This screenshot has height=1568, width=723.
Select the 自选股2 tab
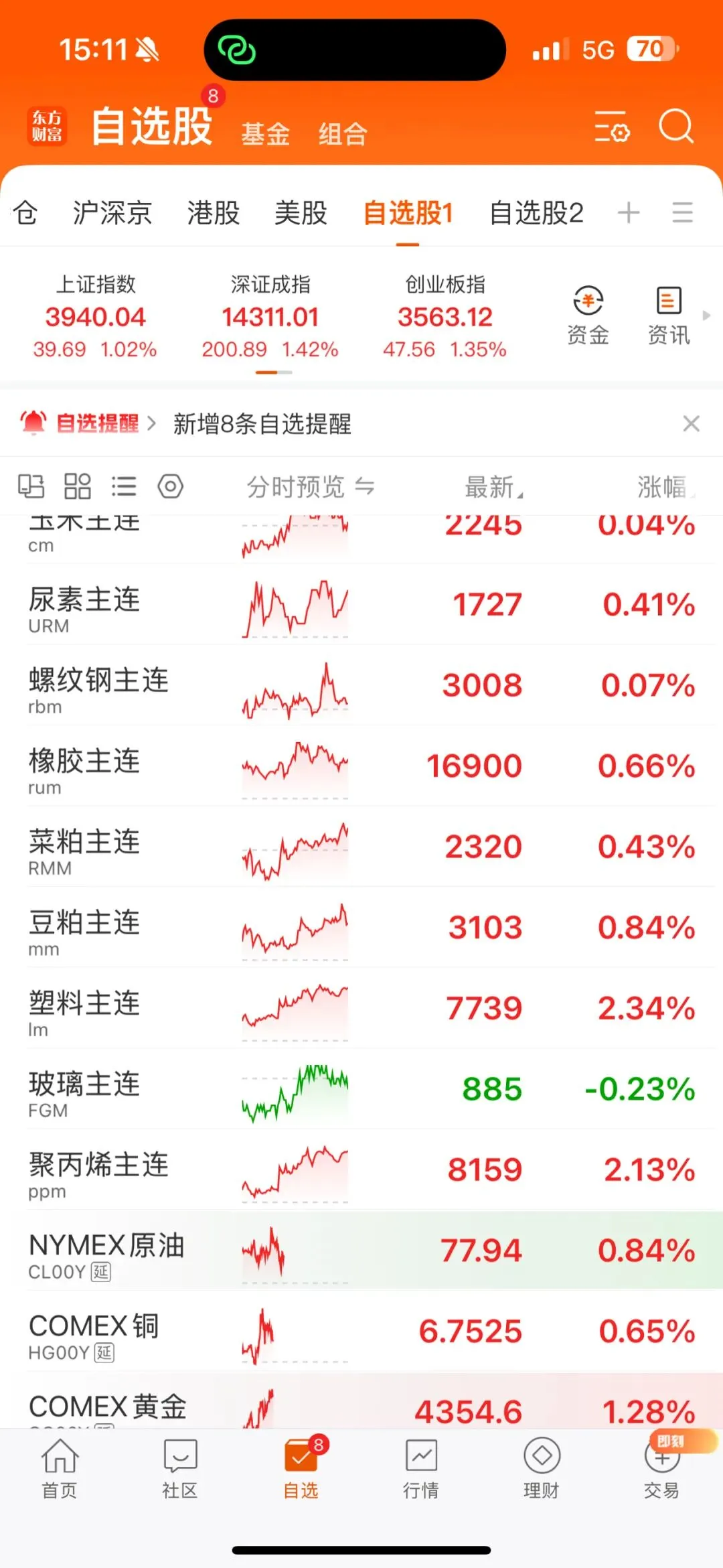coord(536,213)
